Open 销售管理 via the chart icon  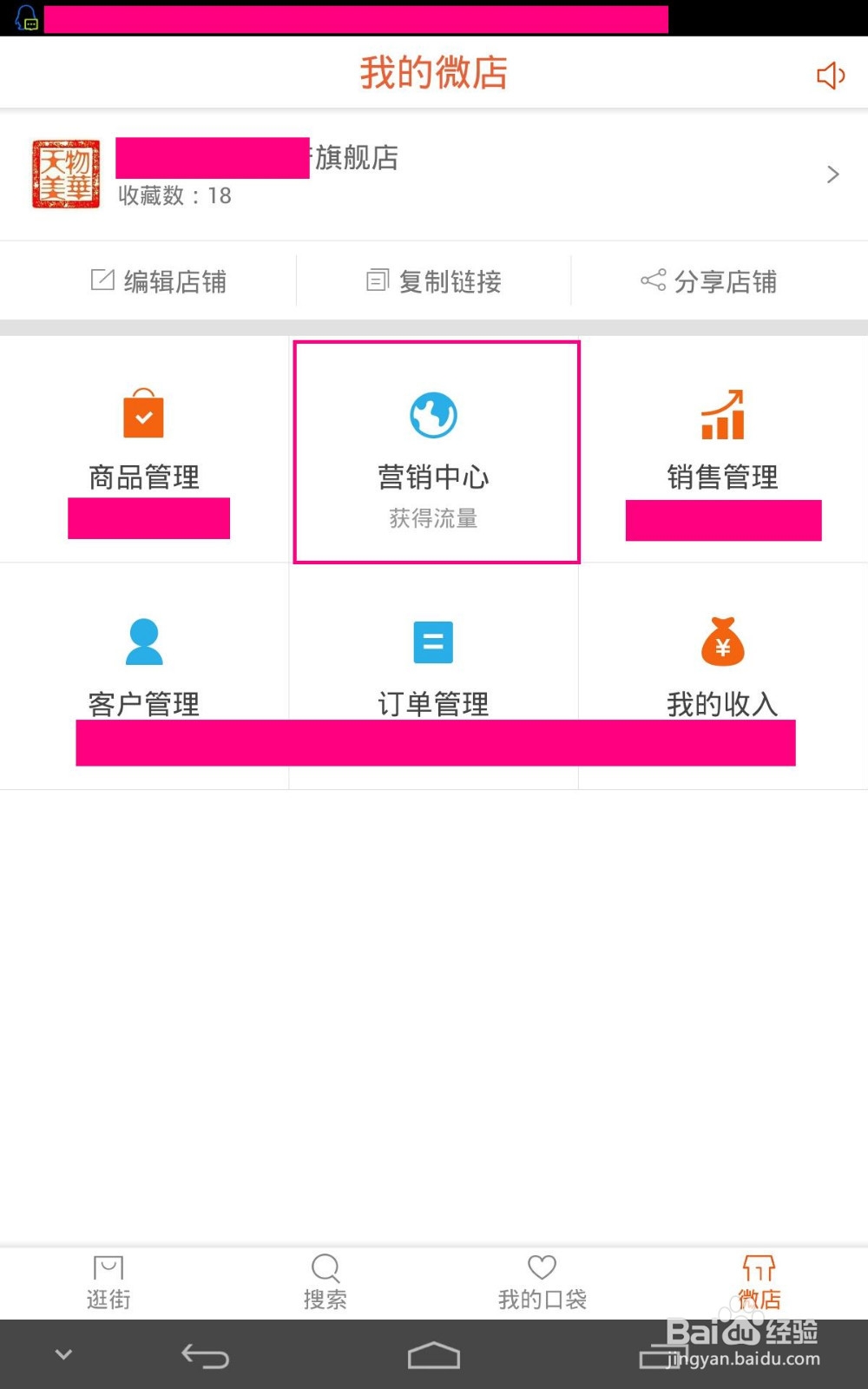[x=723, y=414]
